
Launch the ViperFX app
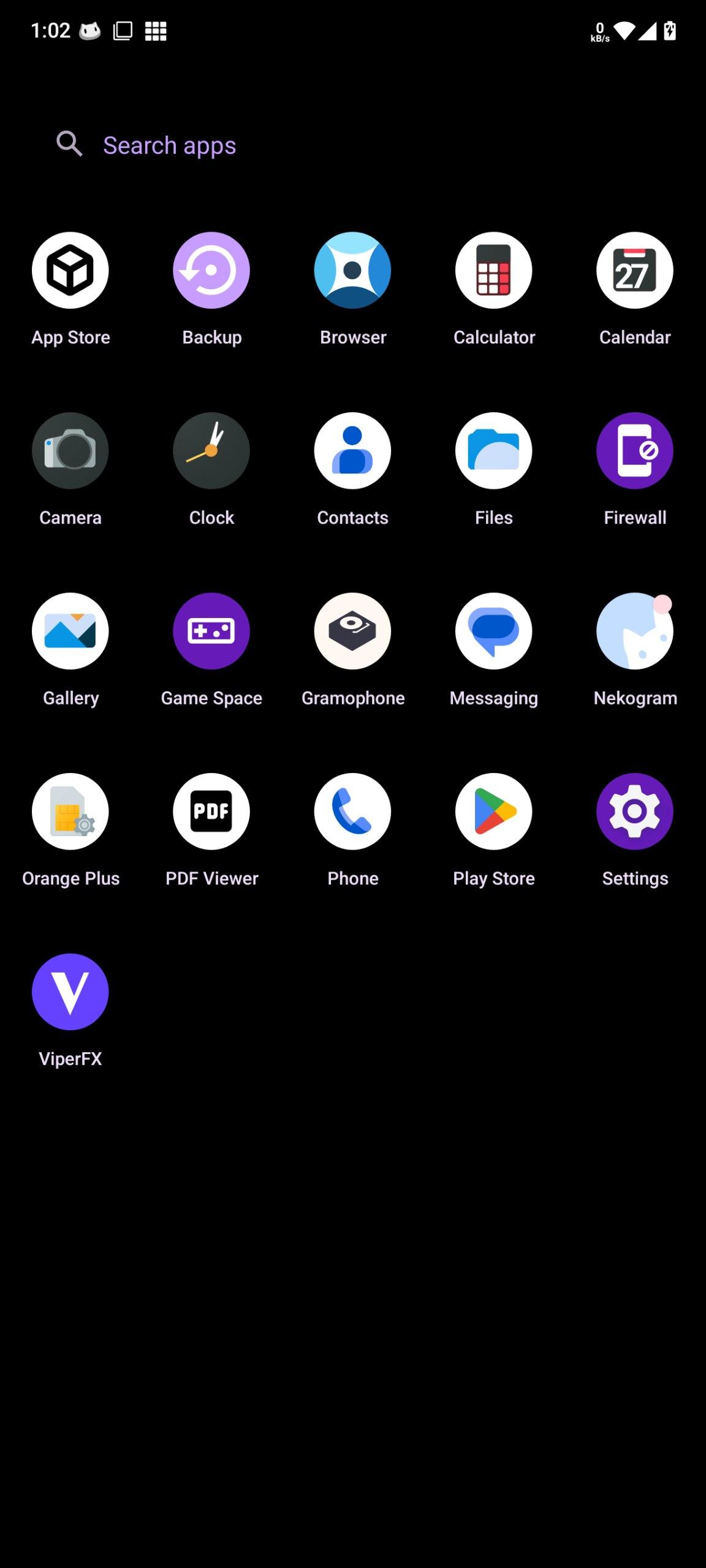pos(70,992)
